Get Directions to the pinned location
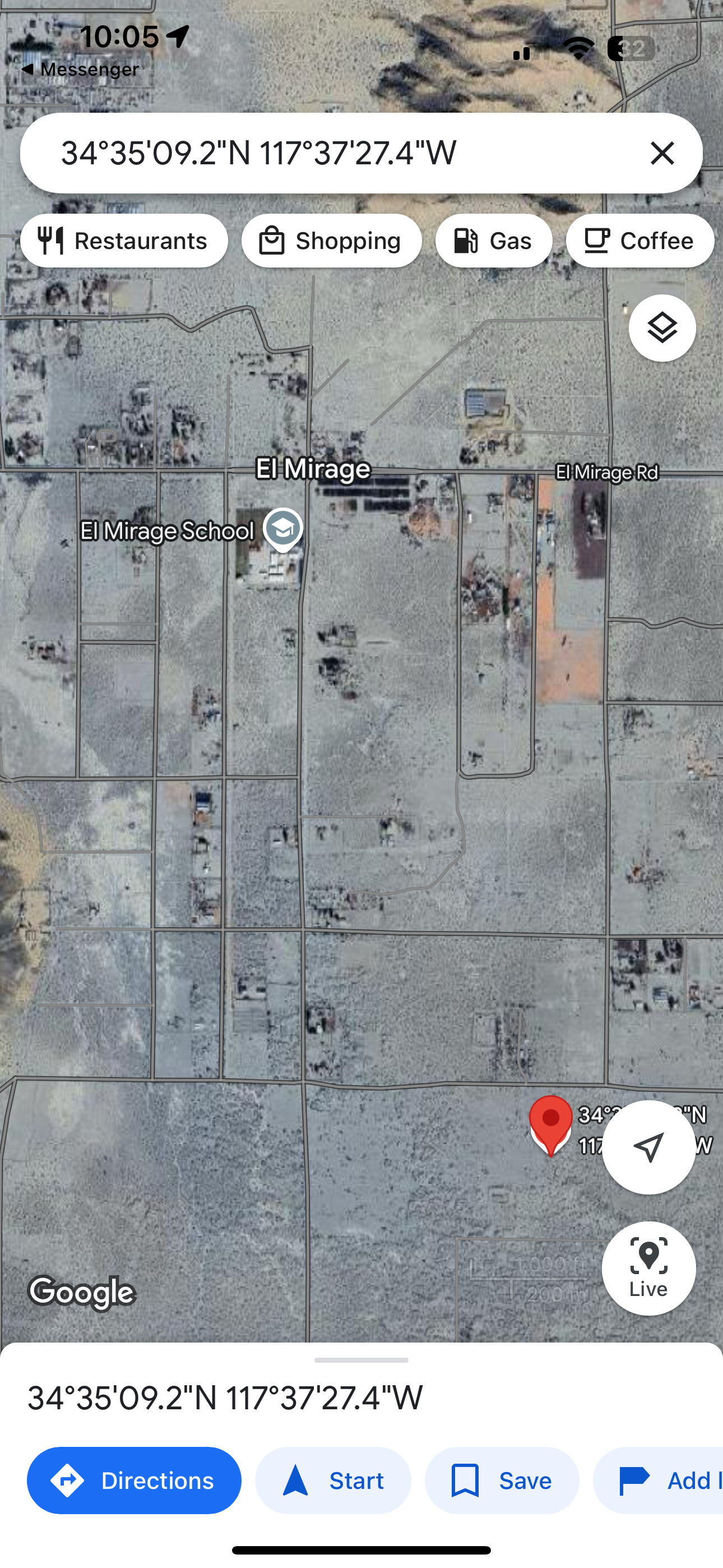This screenshot has width=723, height=1568. (134, 1481)
